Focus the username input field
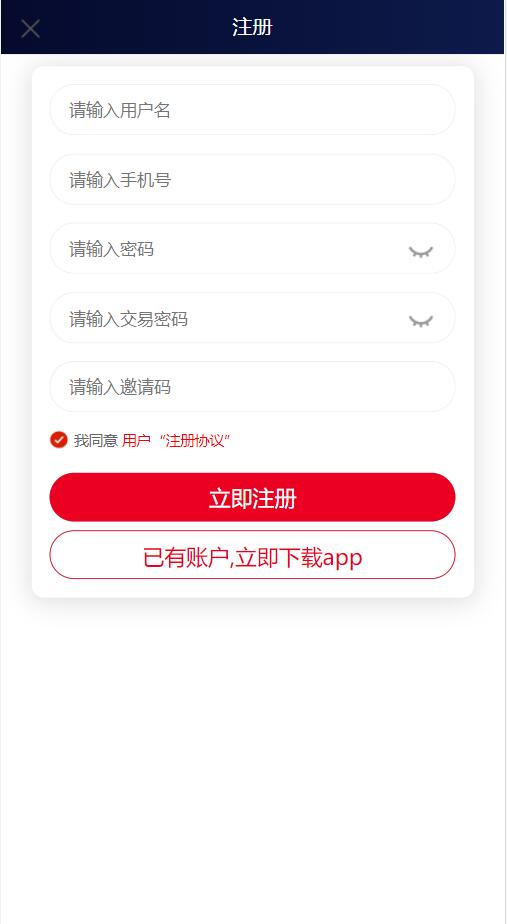Image resolution: width=507 pixels, height=924 pixels. click(252, 110)
